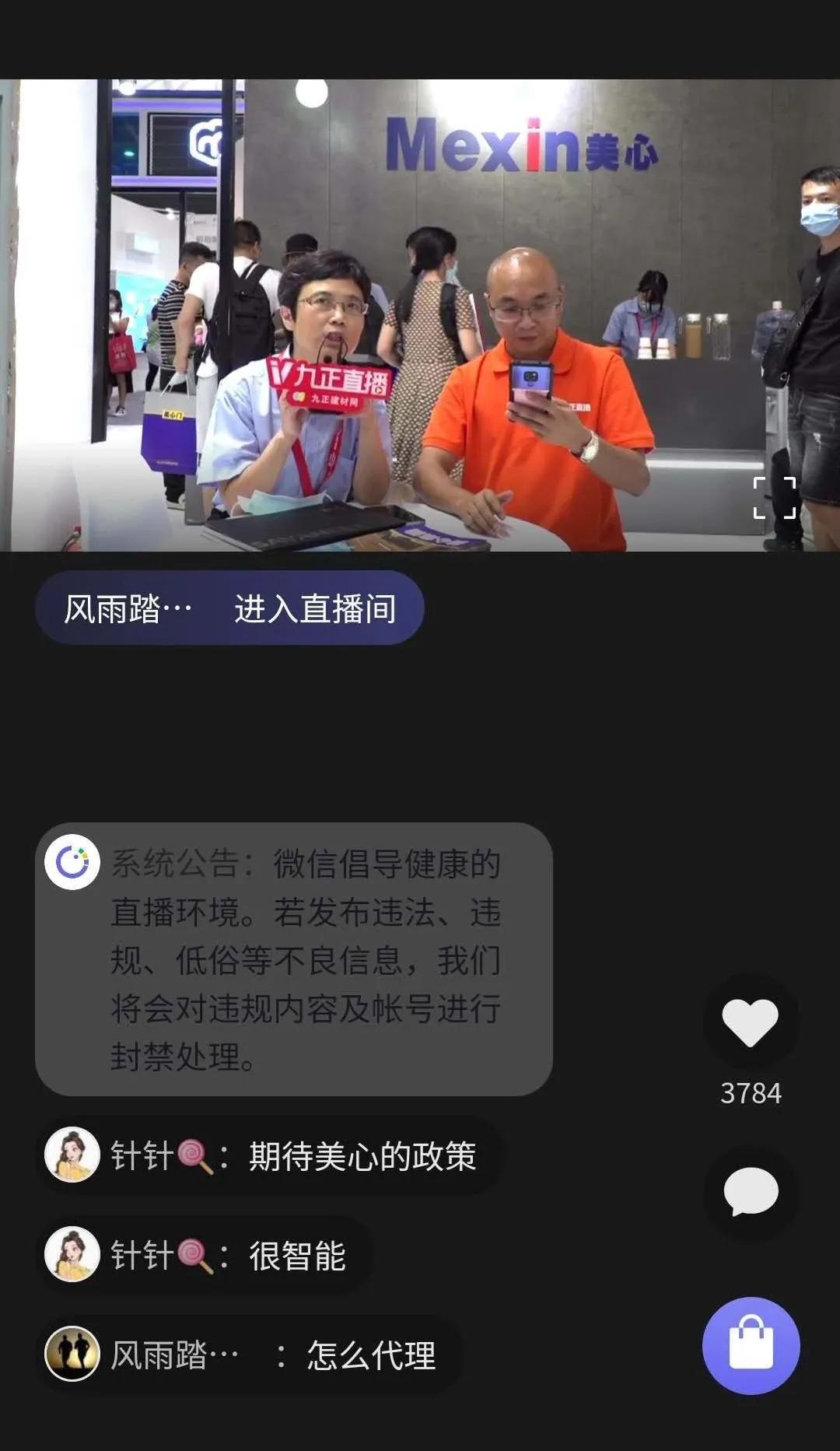
Task: Tap 针针's avatar beside 很智能
Action: pyautogui.click(x=72, y=1255)
